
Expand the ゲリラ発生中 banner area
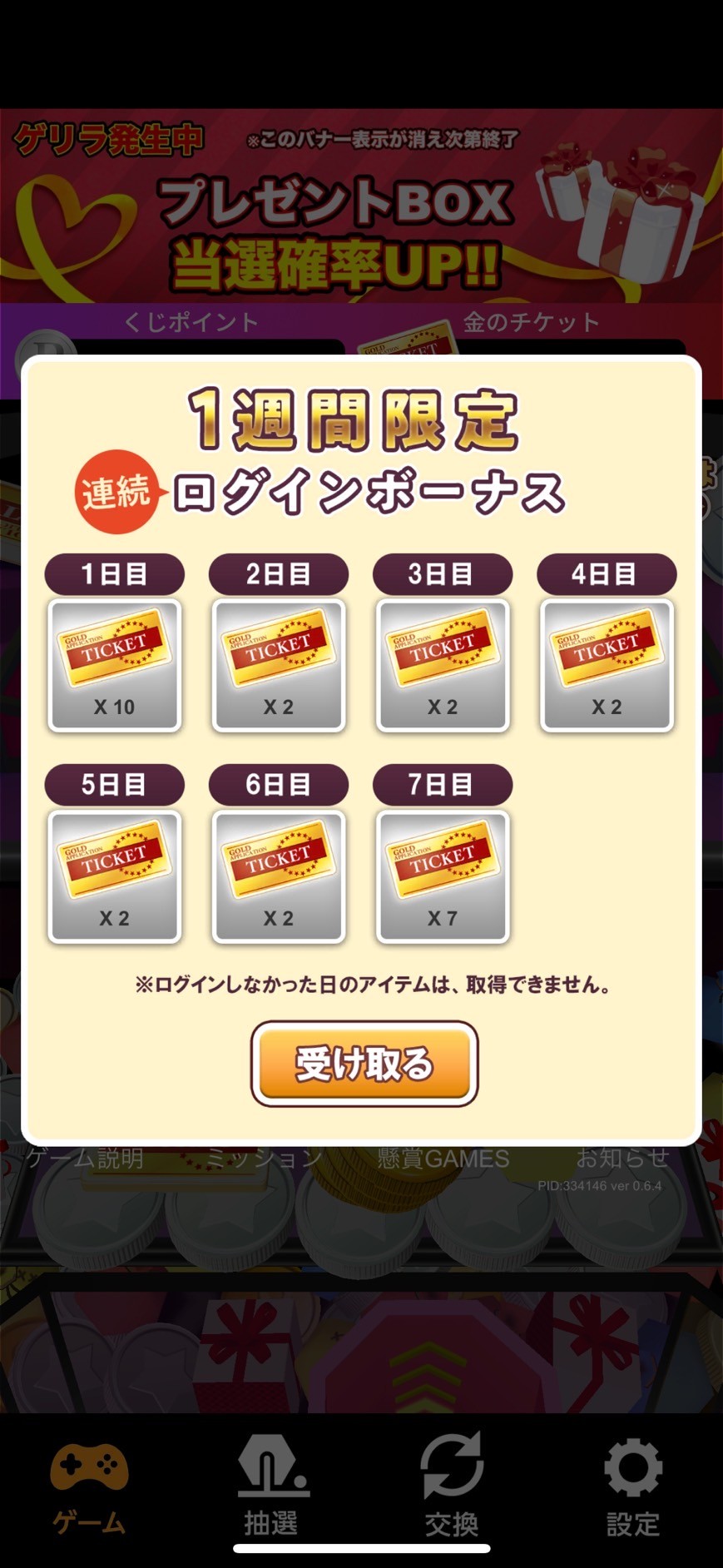click(108, 140)
